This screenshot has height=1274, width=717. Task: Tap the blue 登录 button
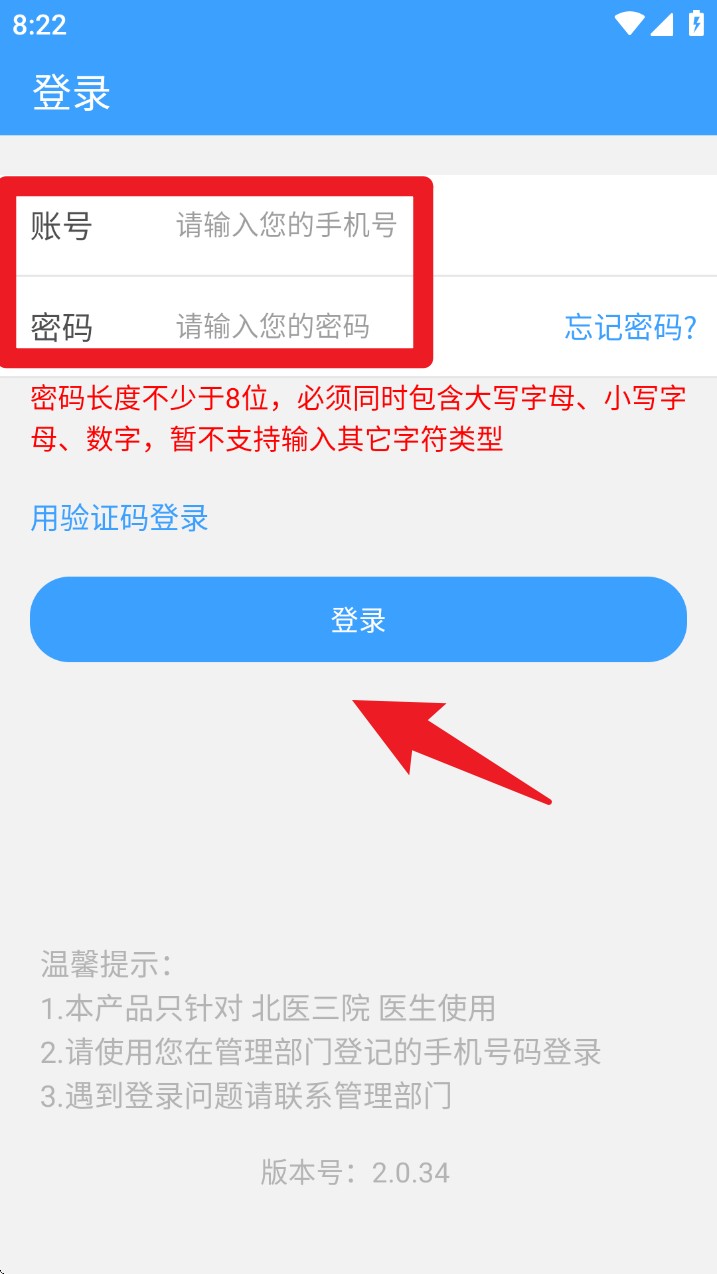(358, 620)
